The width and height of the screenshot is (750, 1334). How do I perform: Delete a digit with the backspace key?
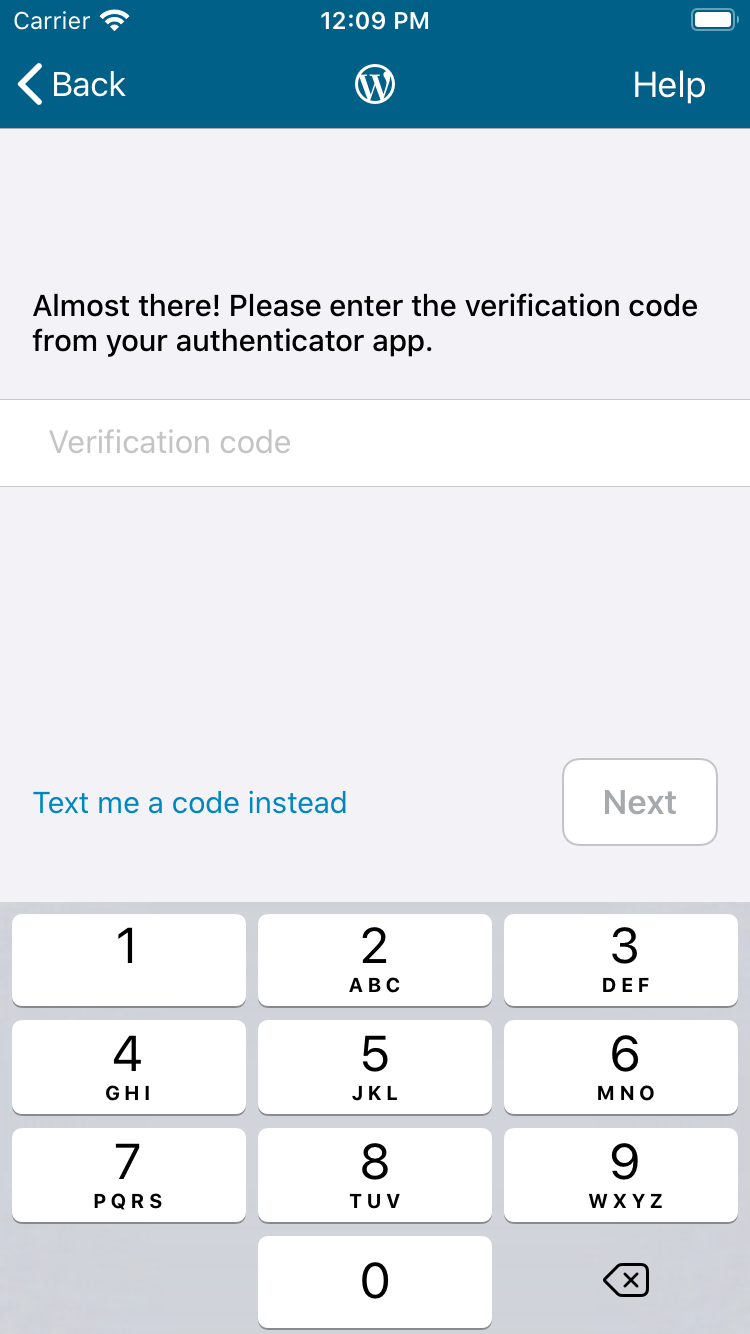(627, 1280)
